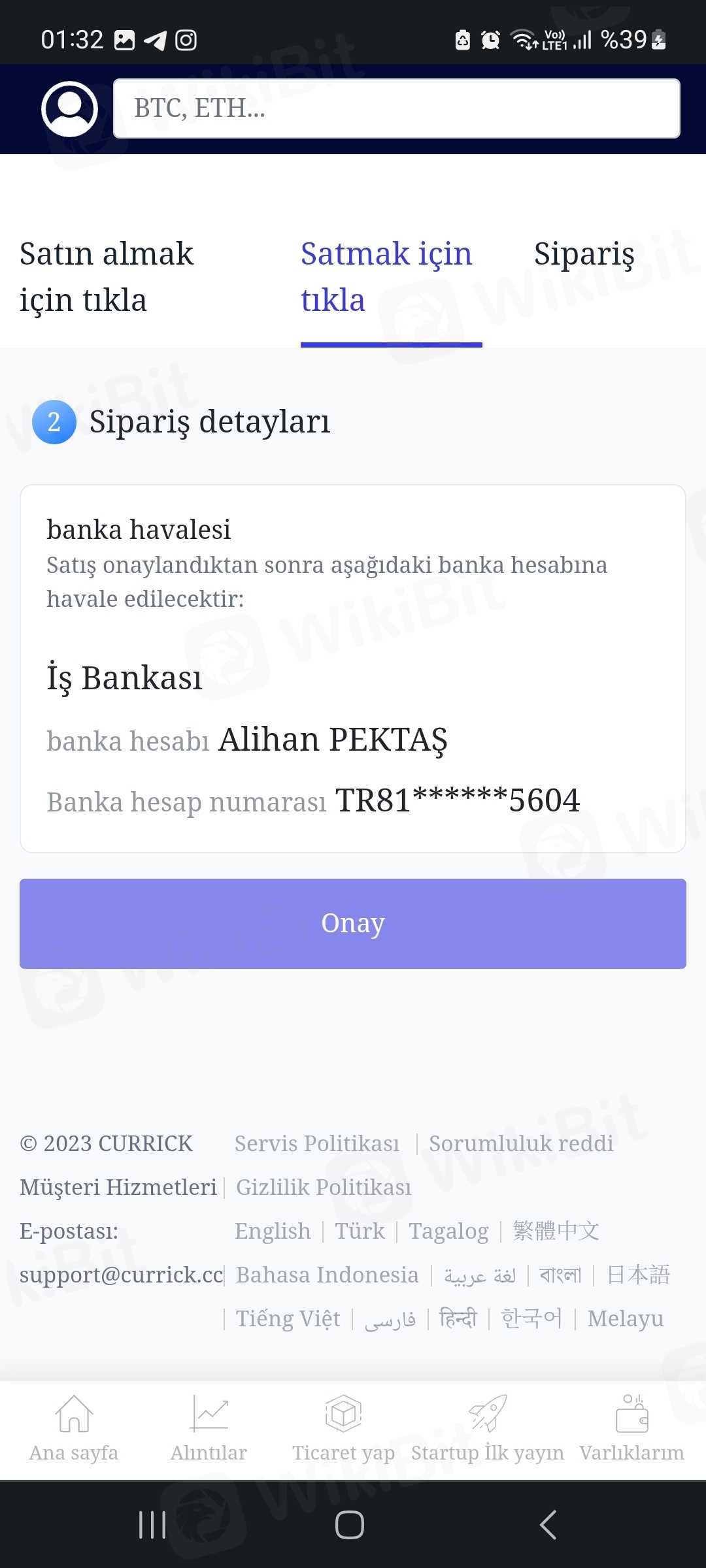
Task: View the Gizlilik Politikası page
Action: 324,1187
